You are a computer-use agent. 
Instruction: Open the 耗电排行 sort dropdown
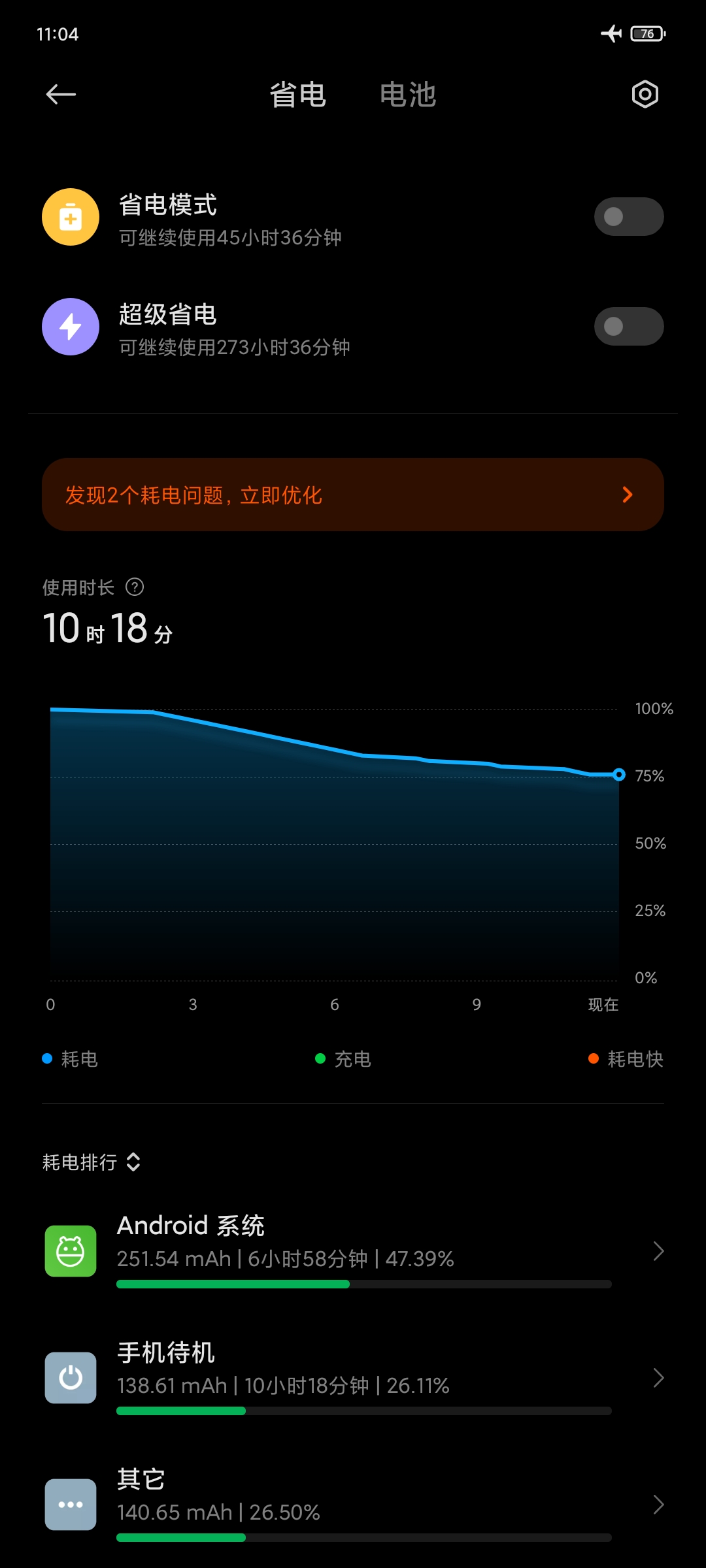tap(92, 1162)
